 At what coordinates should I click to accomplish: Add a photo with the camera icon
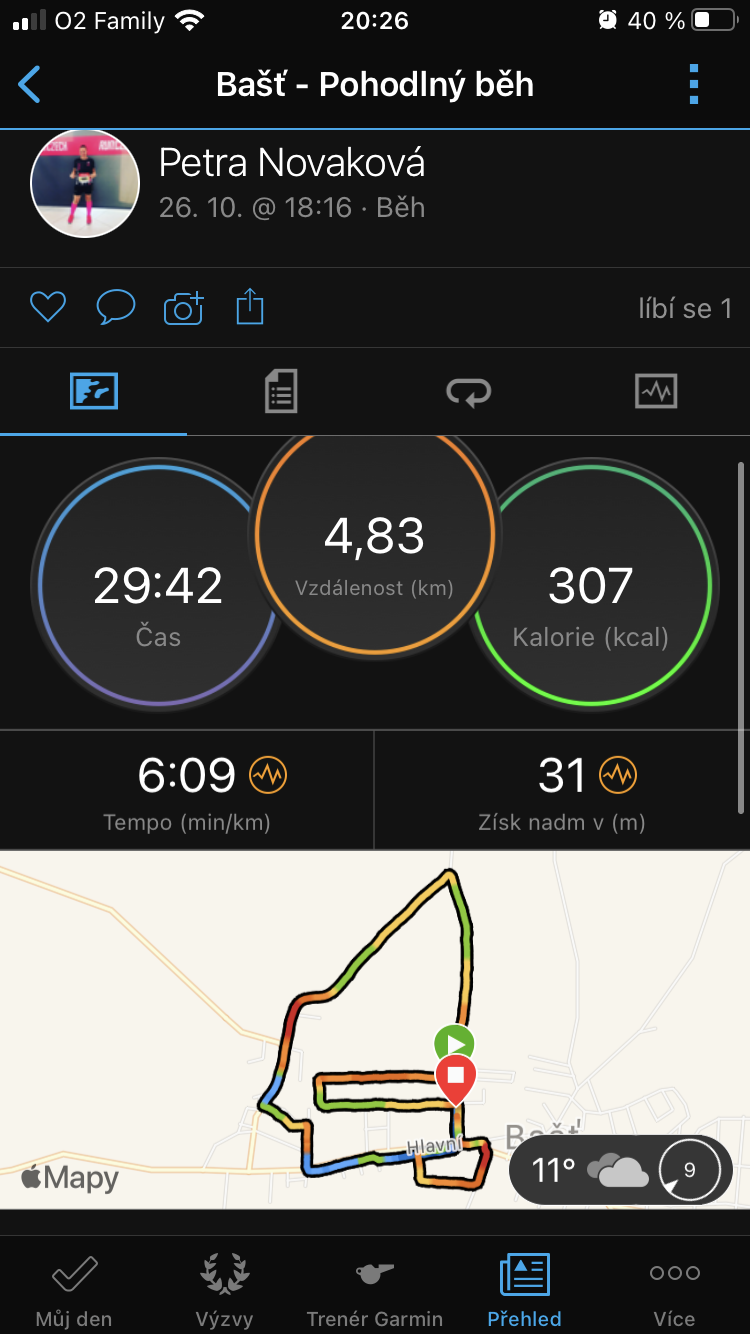point(184,307)
